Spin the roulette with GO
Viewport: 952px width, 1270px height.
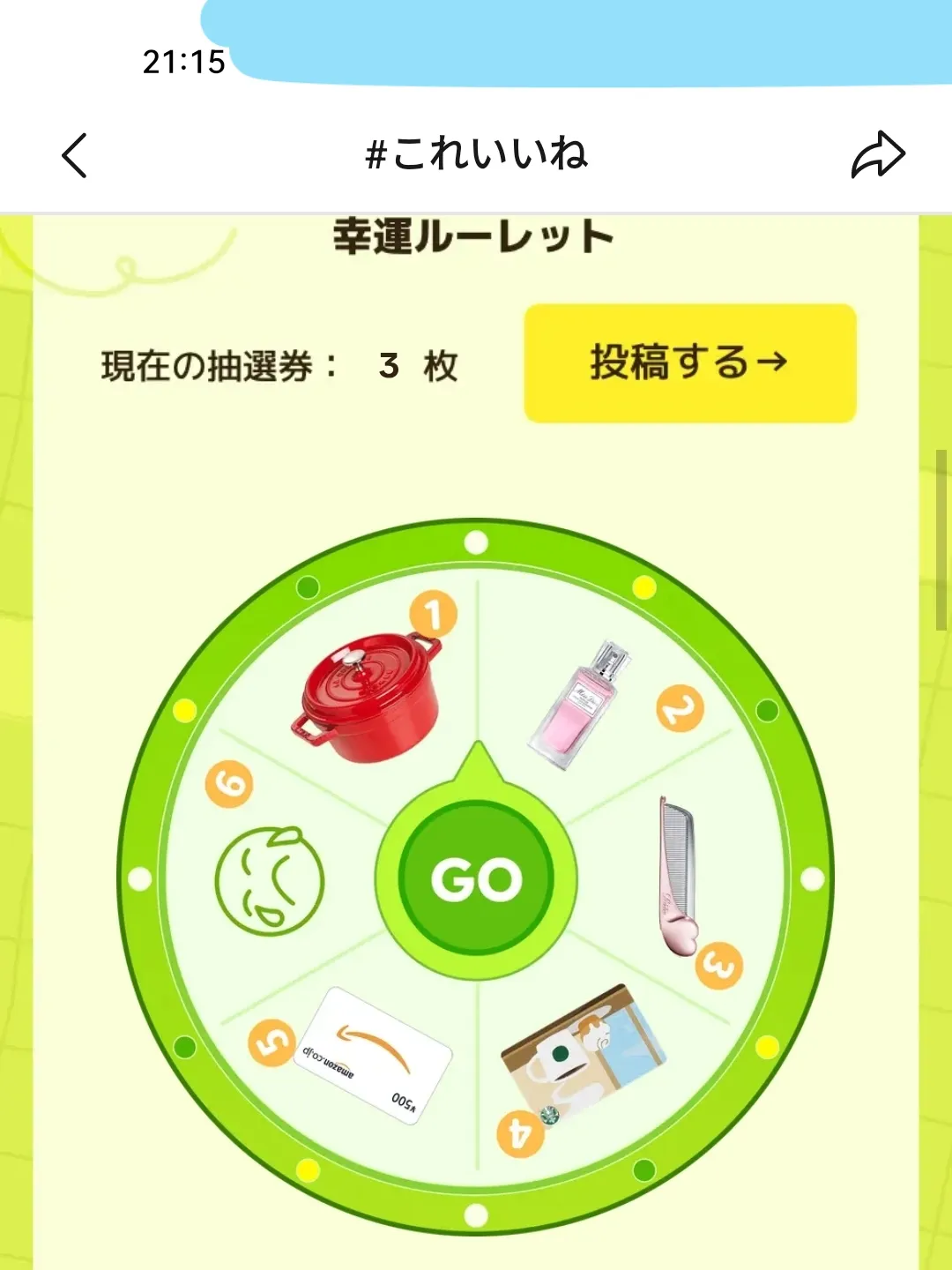(x=476, y=878)
